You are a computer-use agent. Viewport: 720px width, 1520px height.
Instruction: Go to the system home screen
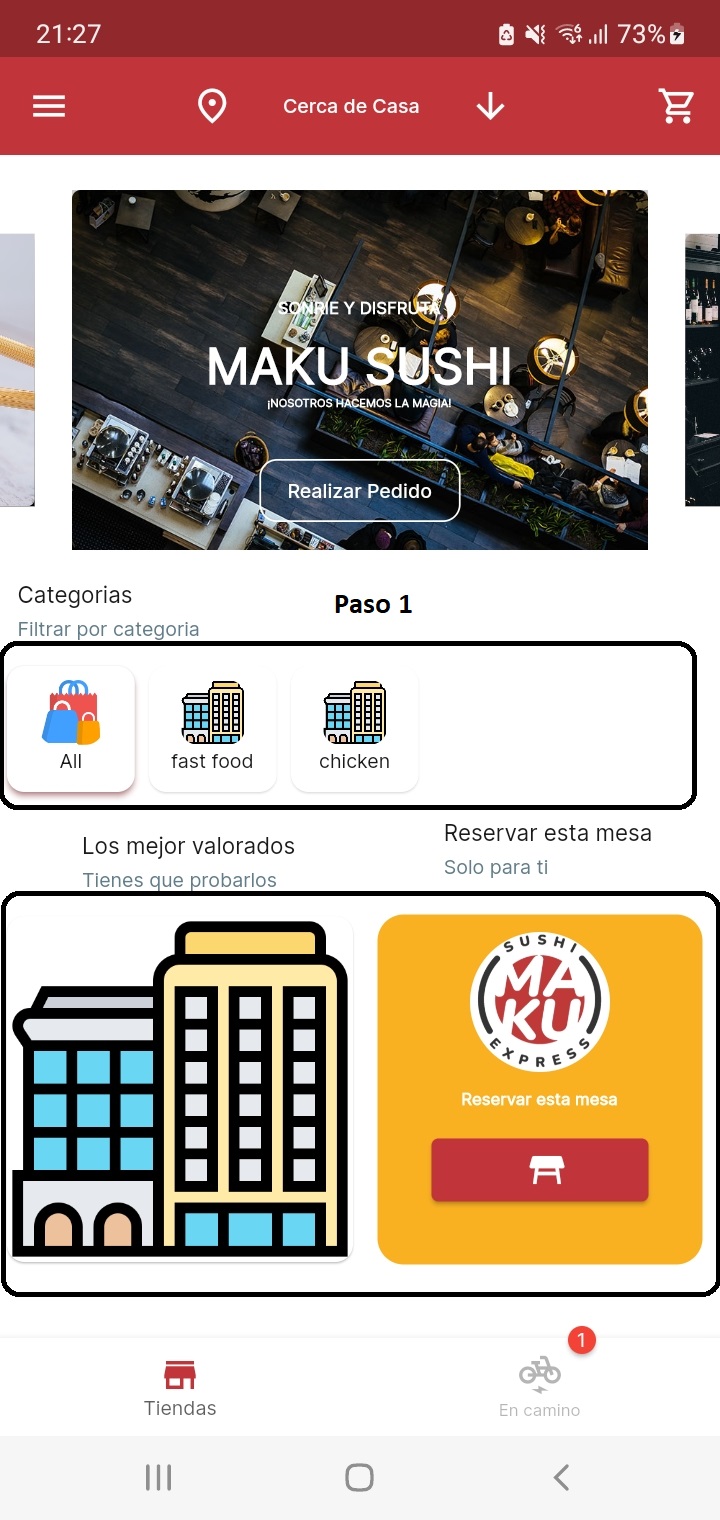359,1477
